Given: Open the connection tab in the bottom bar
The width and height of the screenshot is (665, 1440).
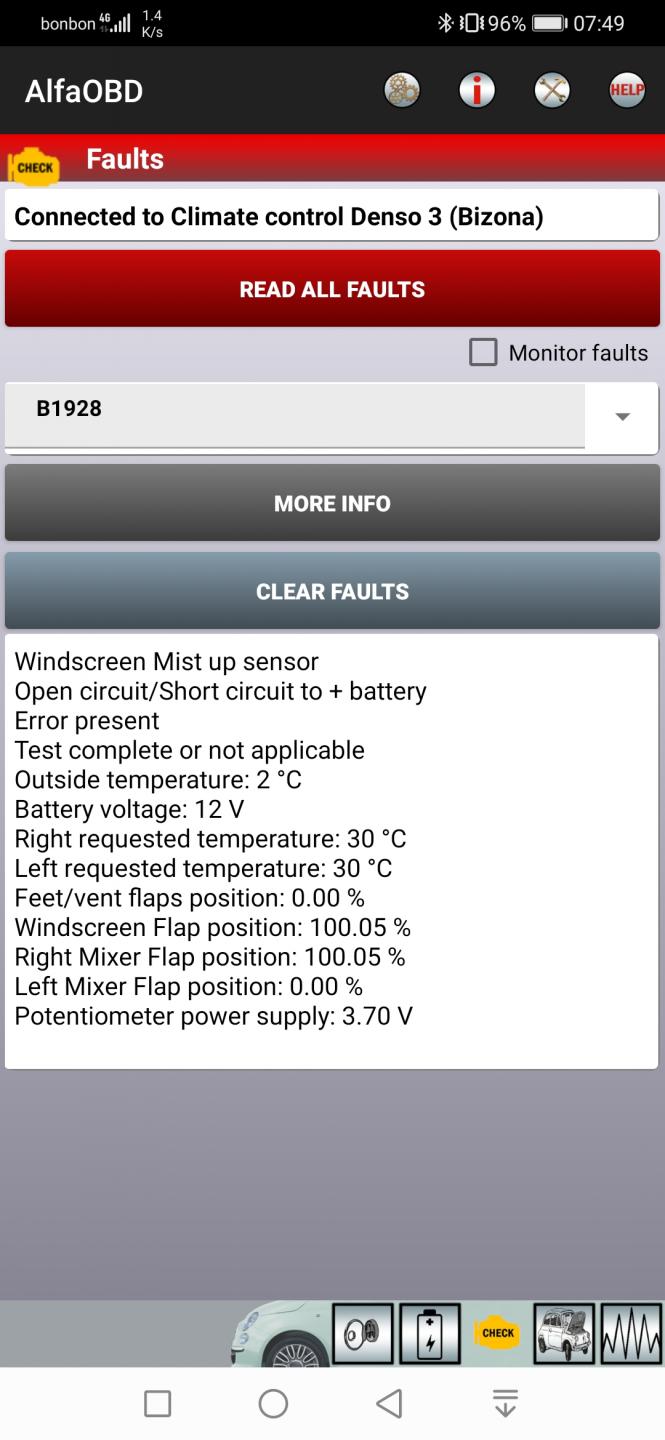Looking at the screenshot, I should pos(362,1333).
